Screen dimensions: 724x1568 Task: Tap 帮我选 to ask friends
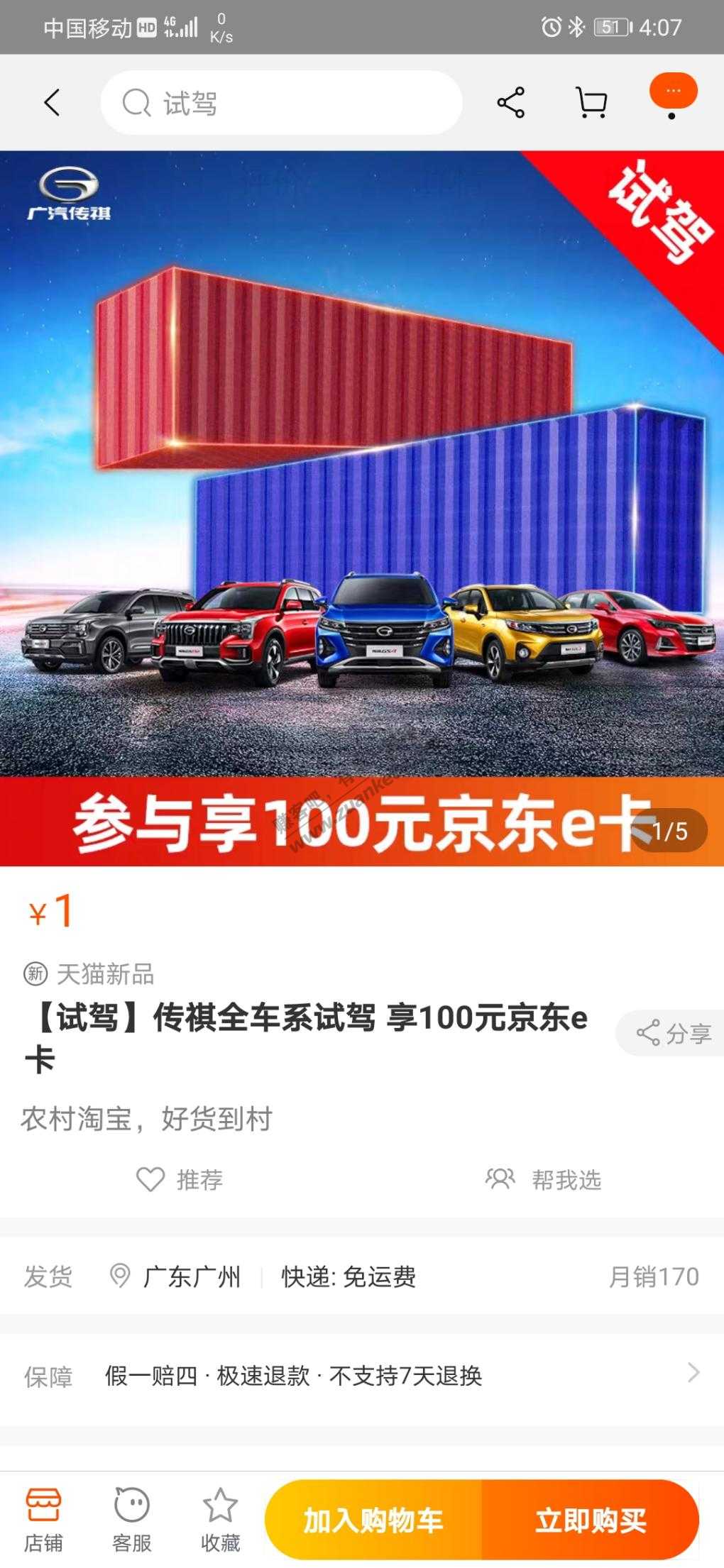coord(543,1179)
